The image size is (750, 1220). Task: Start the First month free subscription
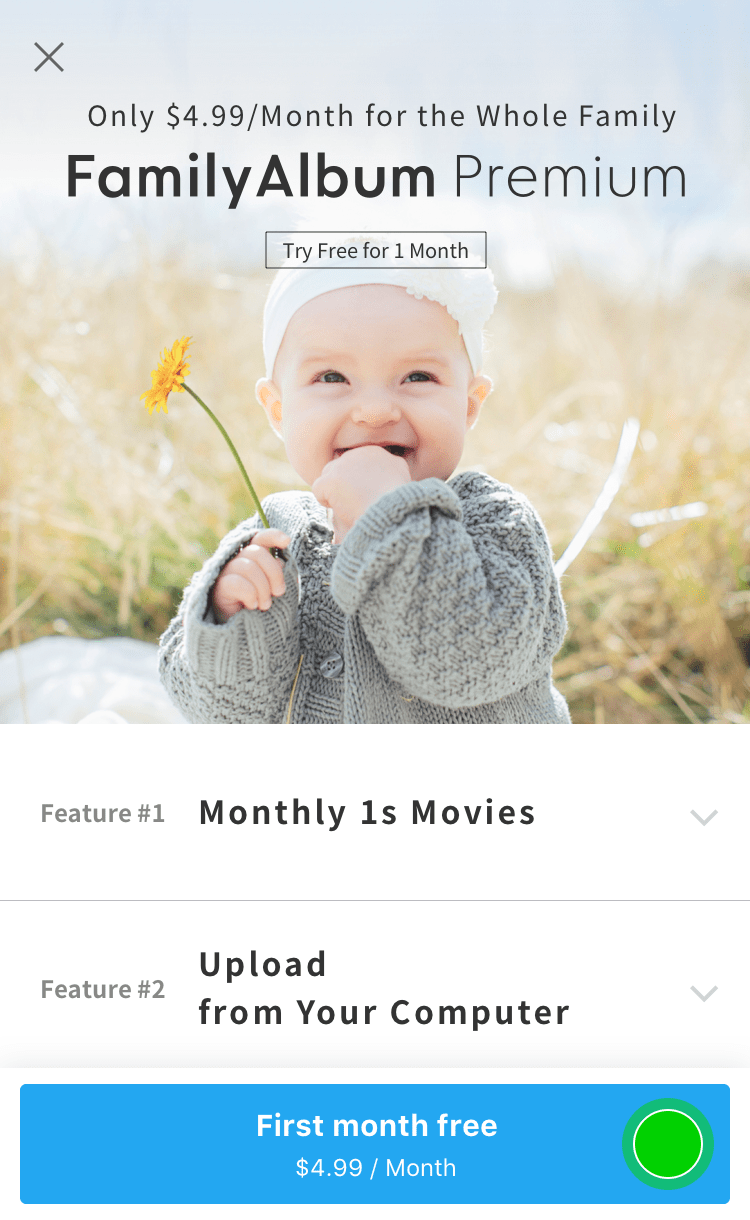click(x=375, y=1144)
